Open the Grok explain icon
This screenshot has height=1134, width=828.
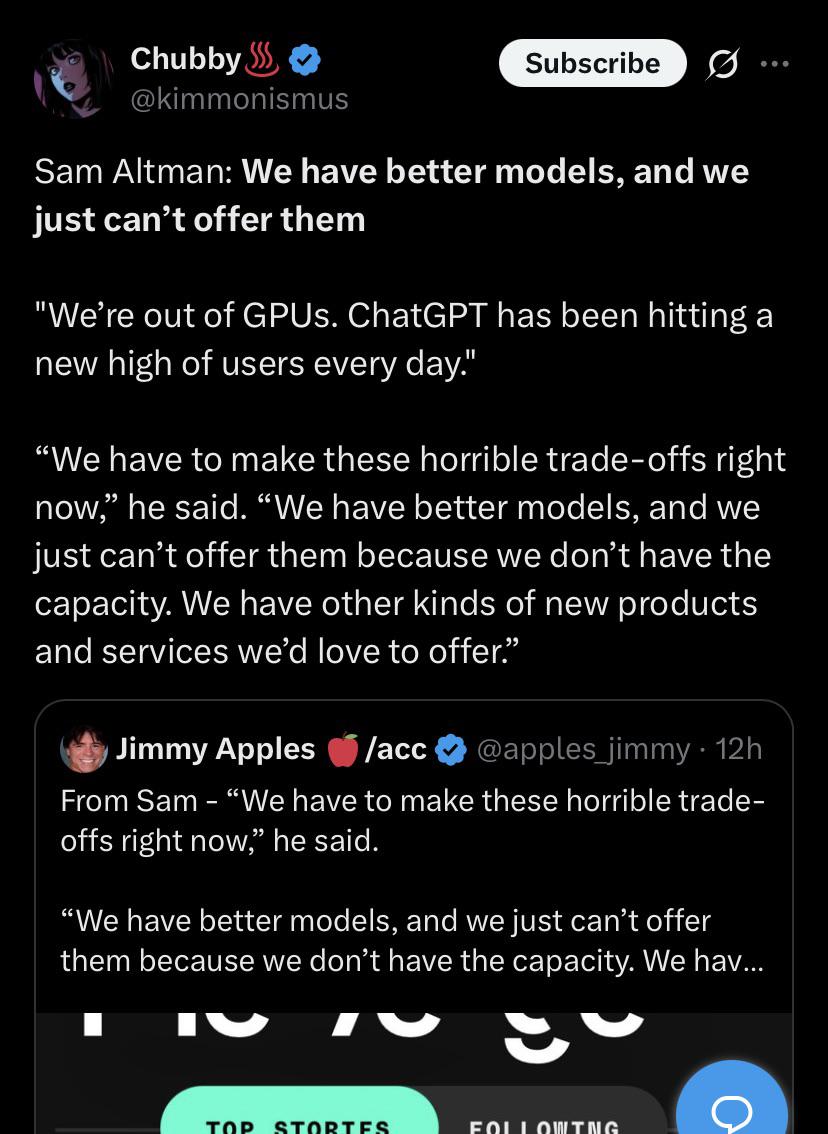[720, 64]
